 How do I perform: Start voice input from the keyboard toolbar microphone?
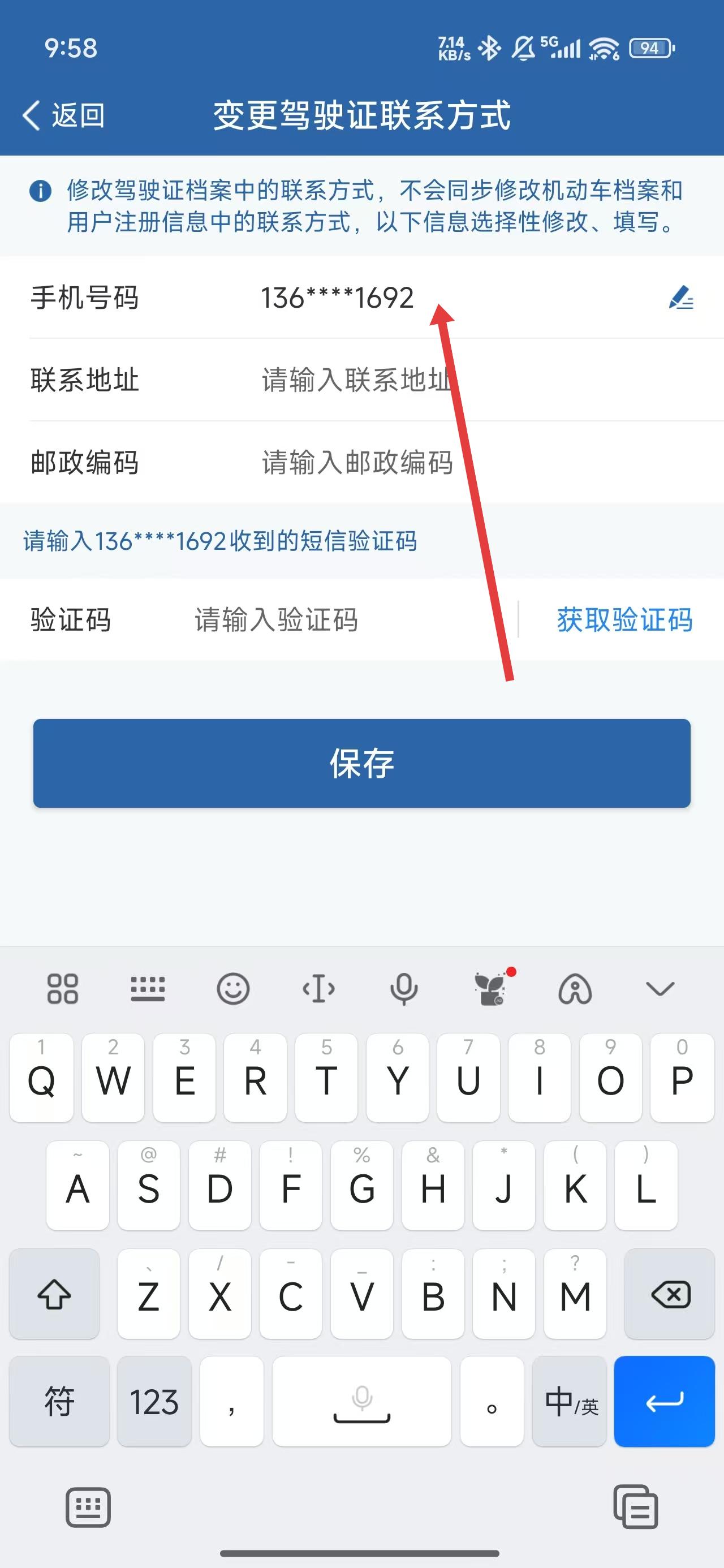click(x=404, y=989)
